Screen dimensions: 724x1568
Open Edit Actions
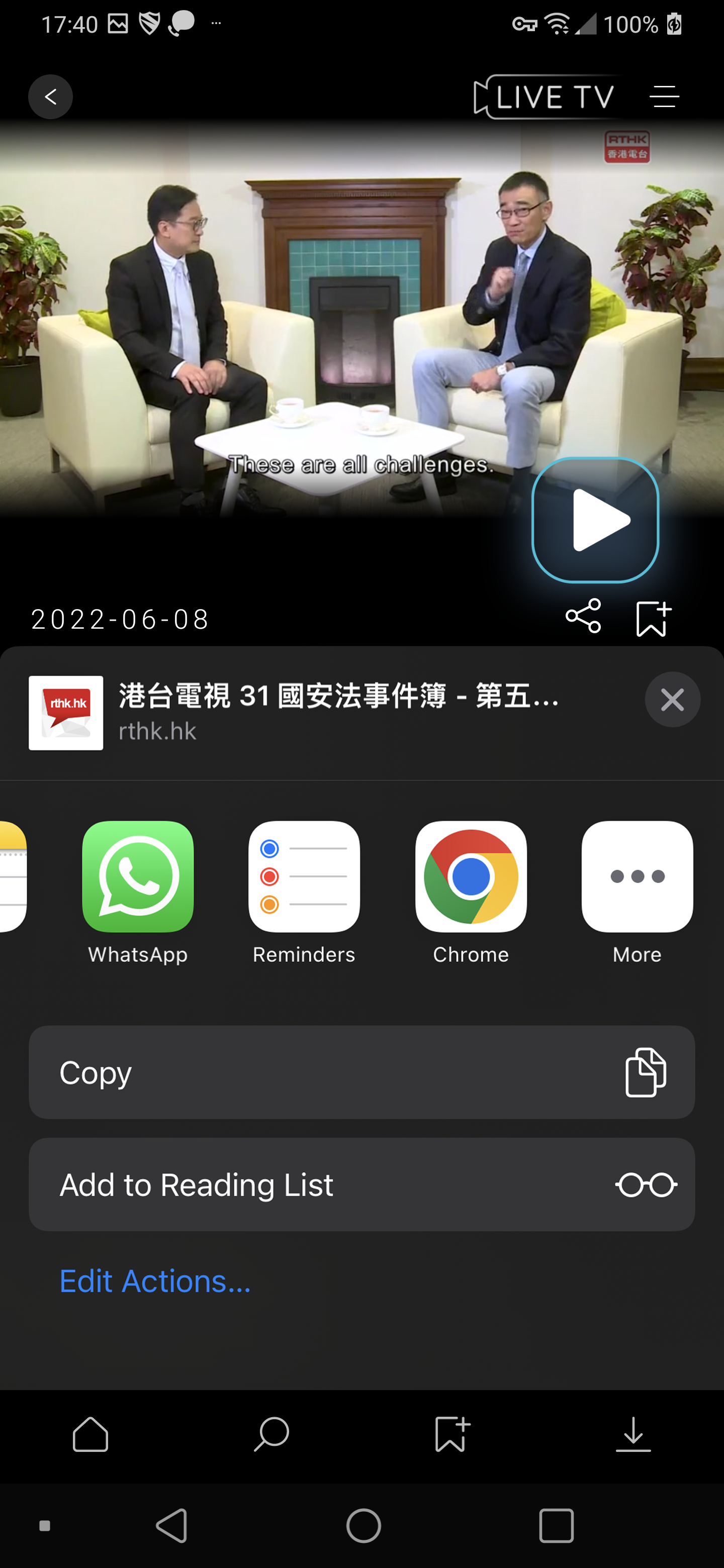[155, 1281]
